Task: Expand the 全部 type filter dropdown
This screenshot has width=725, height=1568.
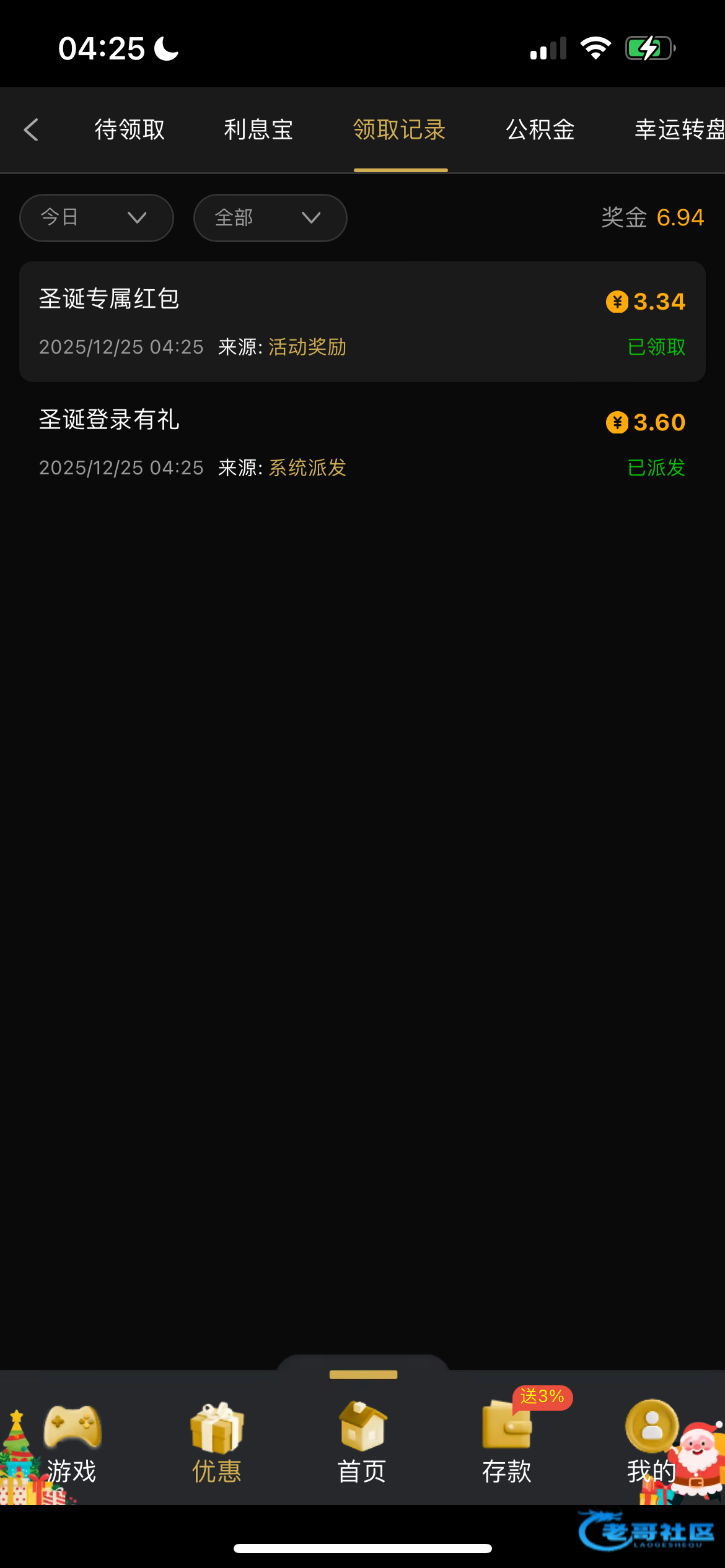Action: pyautogui.click(x=270, y=218)
